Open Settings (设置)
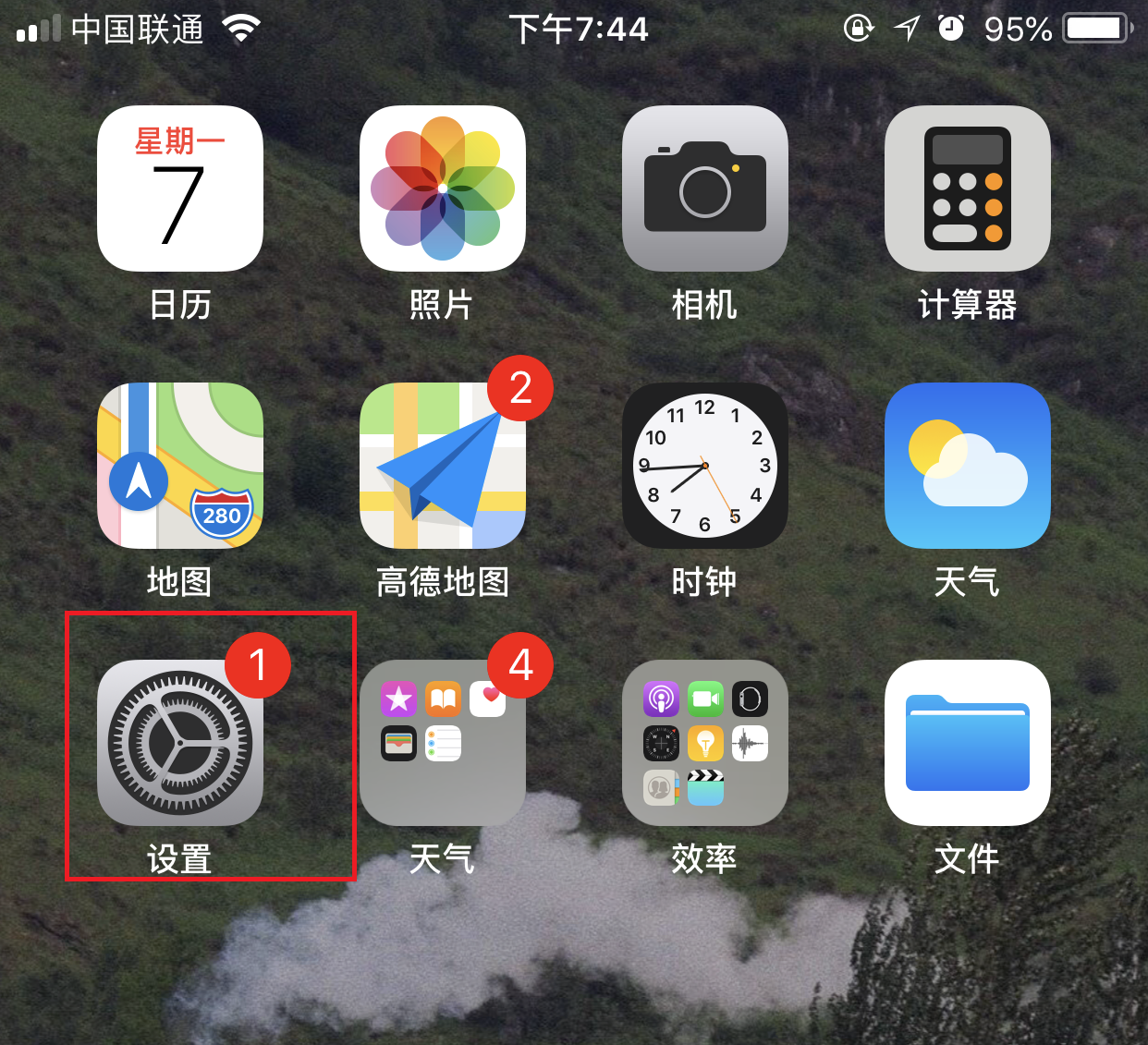The image size is (1148, 1045). coord(180,743)
